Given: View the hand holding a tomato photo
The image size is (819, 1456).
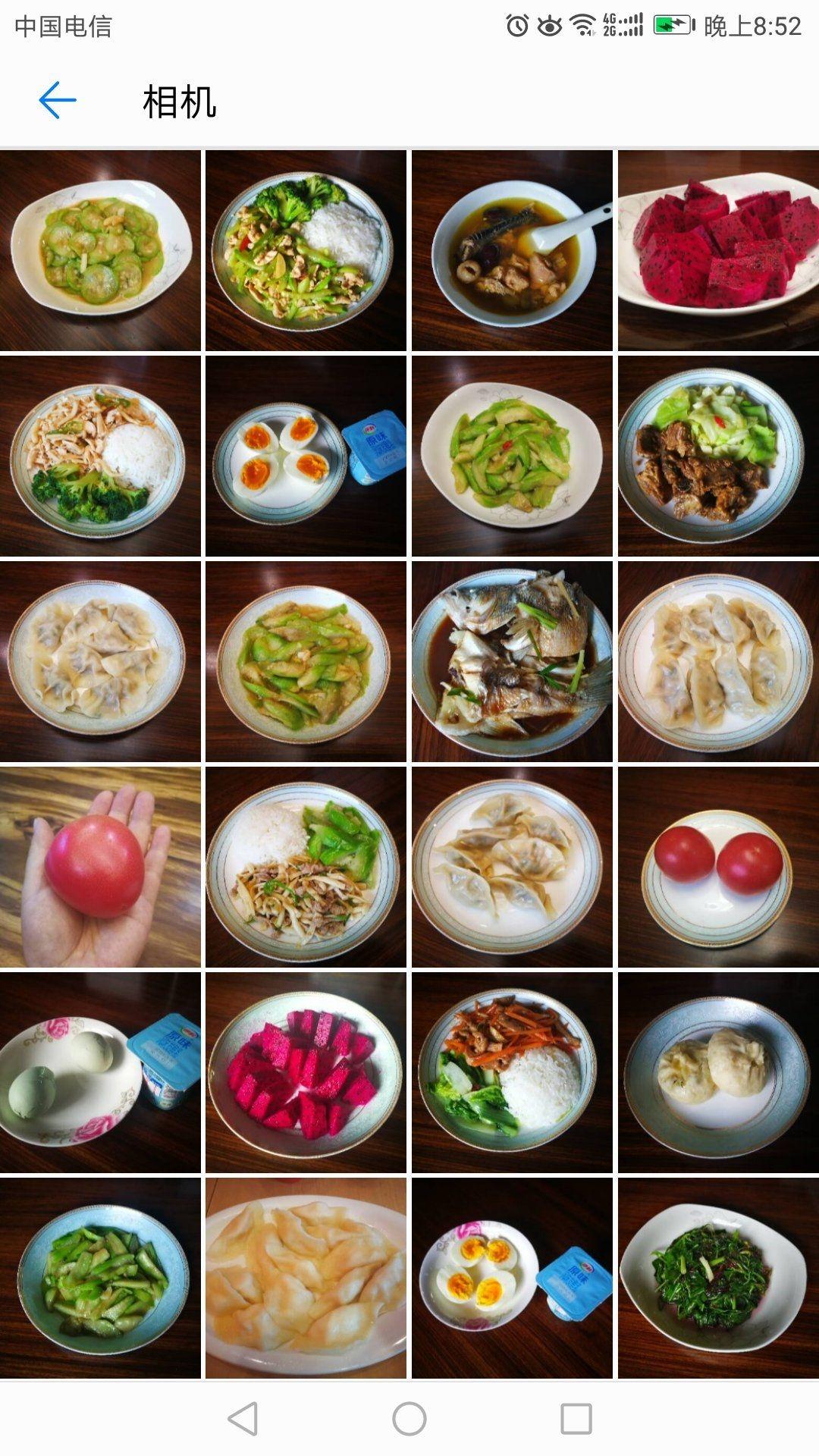Looking at the screenshot, I should click(100, 867).
